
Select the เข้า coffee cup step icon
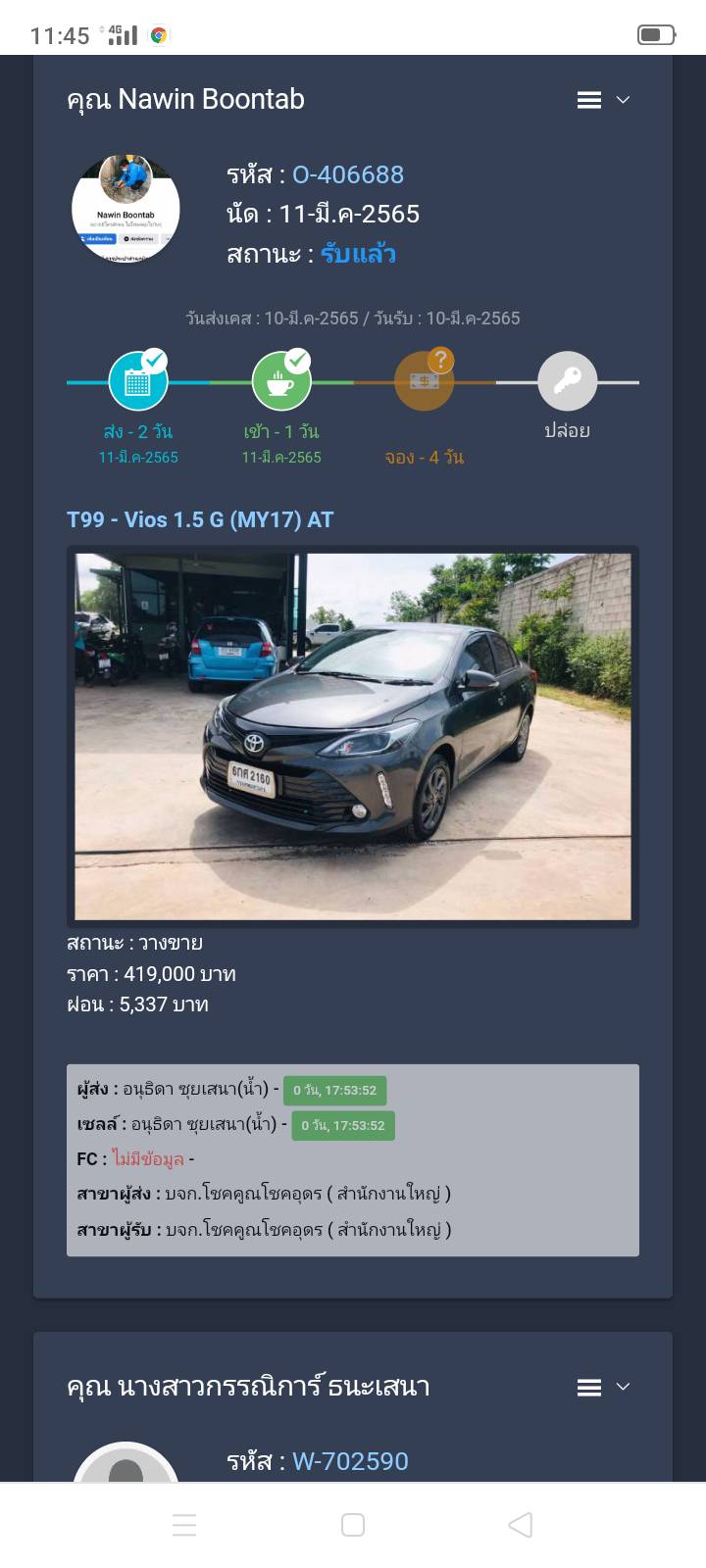(x=281, y=381)
